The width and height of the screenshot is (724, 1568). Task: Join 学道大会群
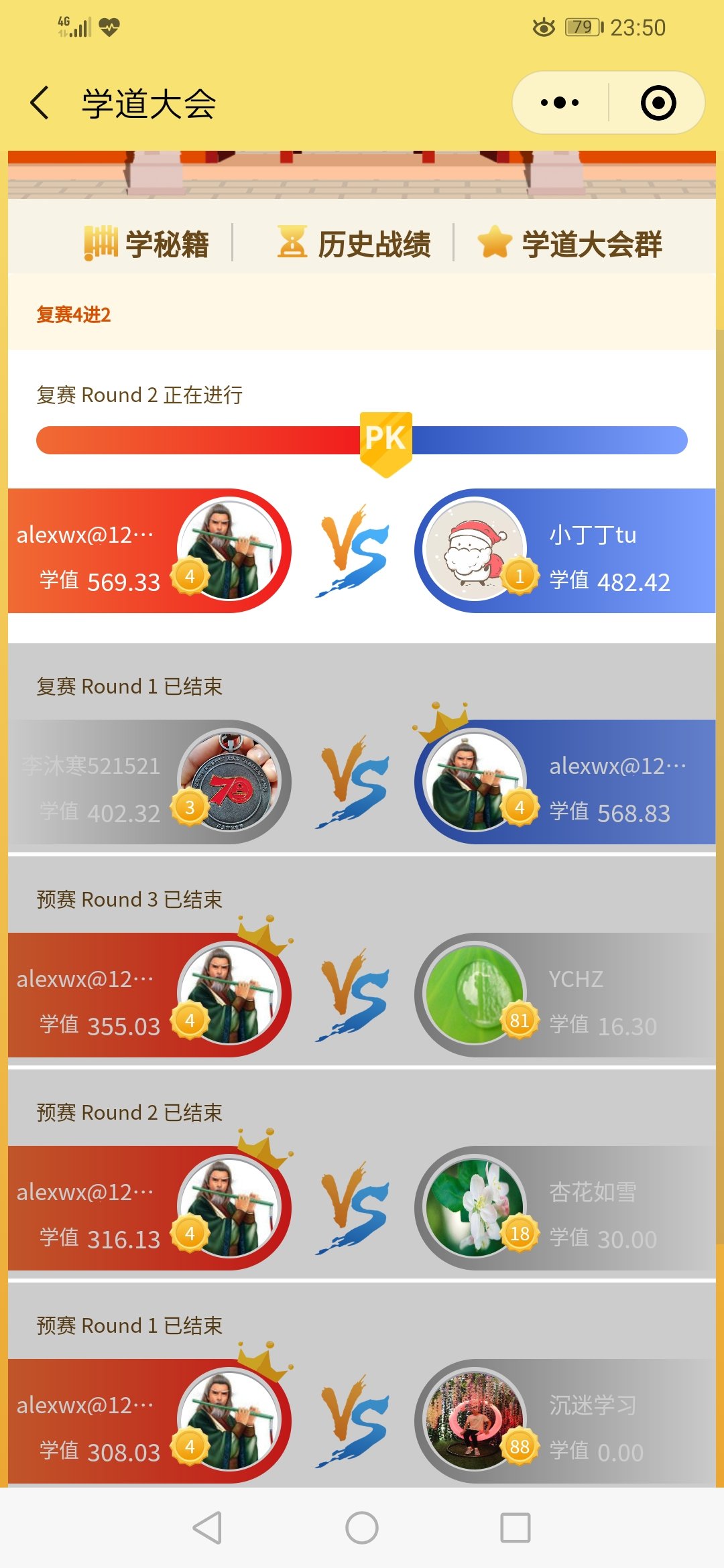pos(570,243)
